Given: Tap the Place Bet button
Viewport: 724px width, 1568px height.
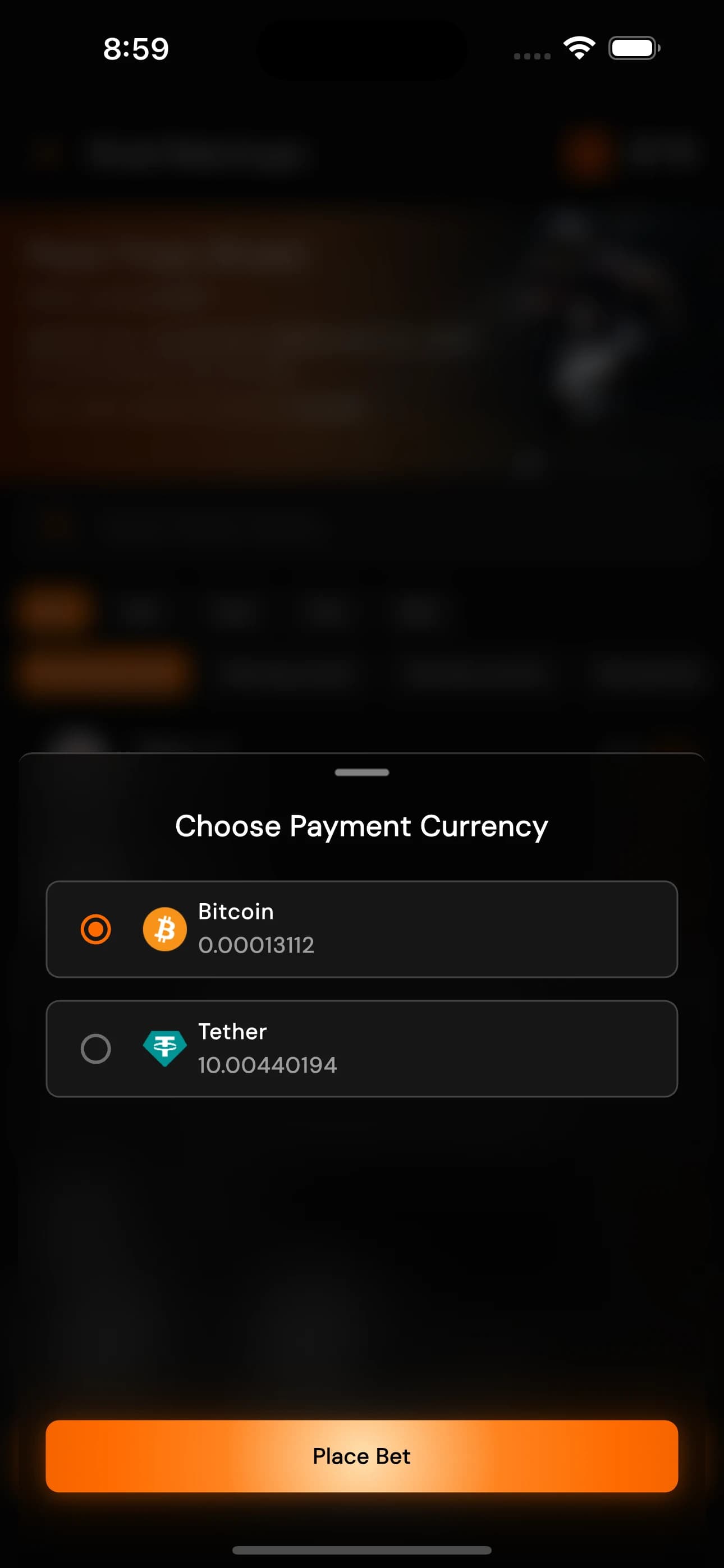Looking at the screenshot, I should pyautogui.click(x=361, y=1456).
